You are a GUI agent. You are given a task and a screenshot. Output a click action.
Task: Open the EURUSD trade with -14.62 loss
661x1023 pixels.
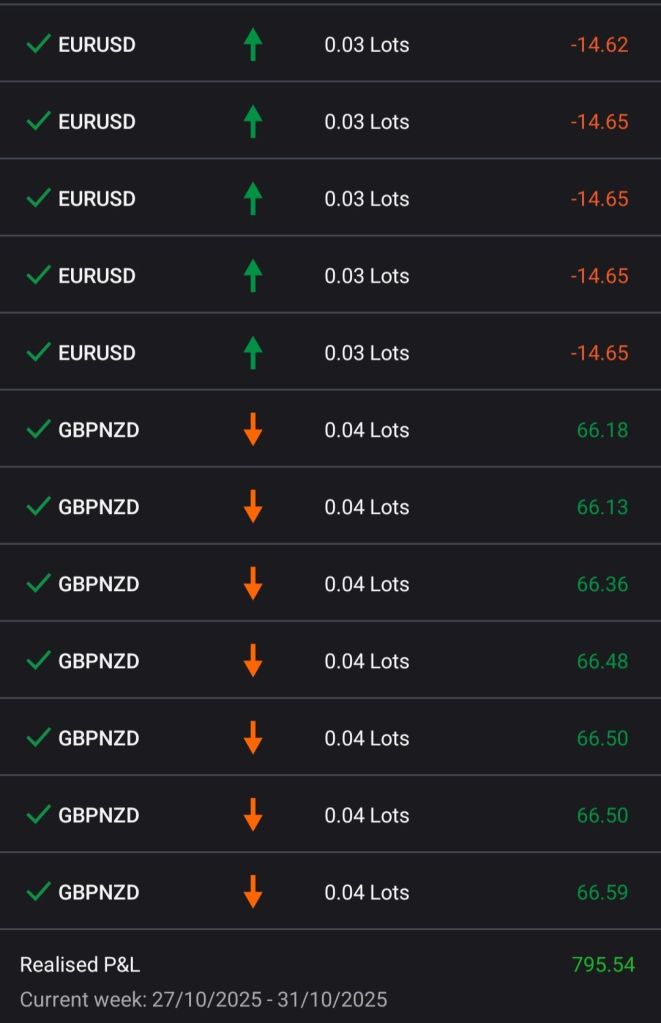click(x=330, y=45)
